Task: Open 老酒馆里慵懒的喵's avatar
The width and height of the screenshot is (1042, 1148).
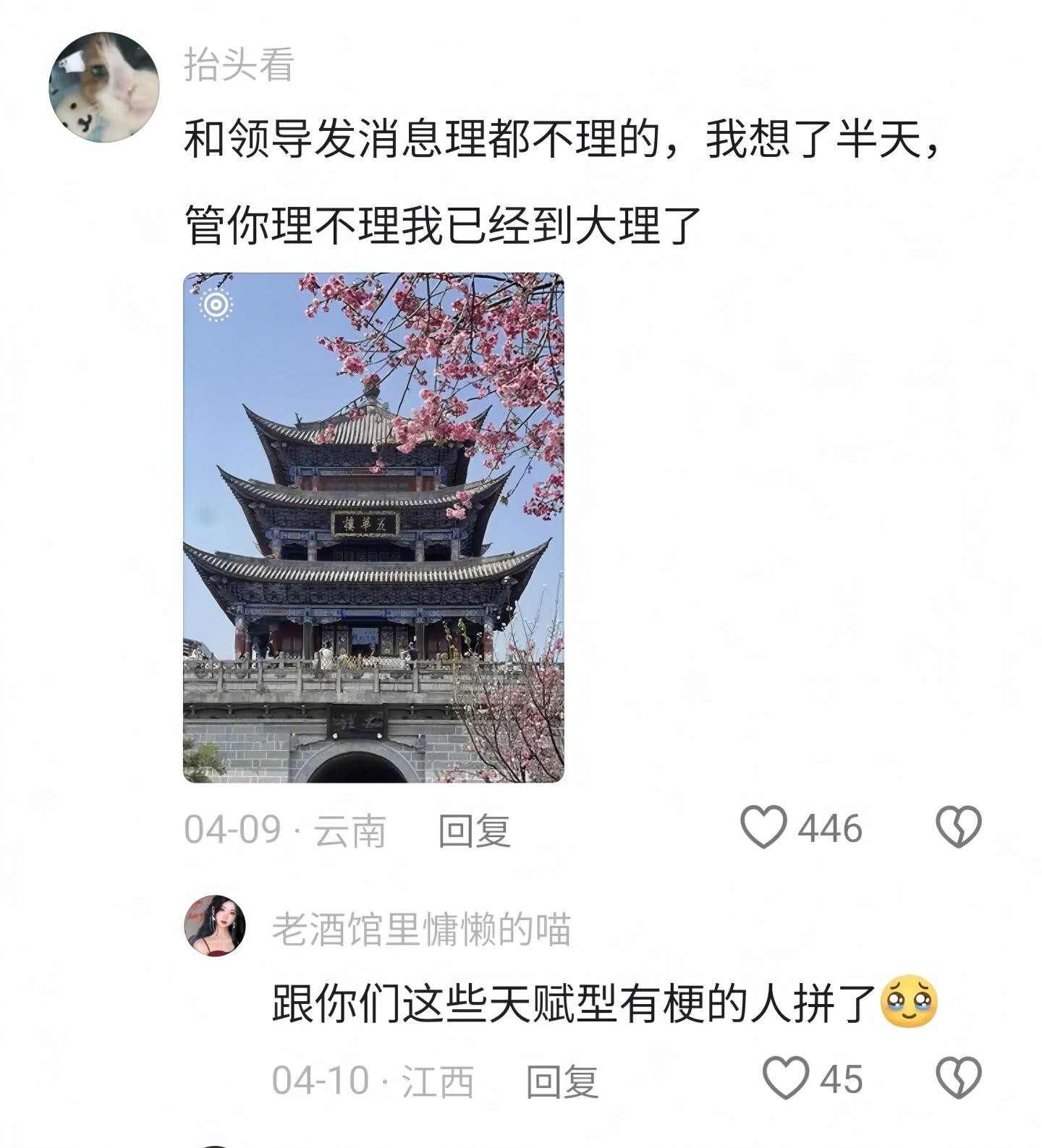Action: [215, 925]
